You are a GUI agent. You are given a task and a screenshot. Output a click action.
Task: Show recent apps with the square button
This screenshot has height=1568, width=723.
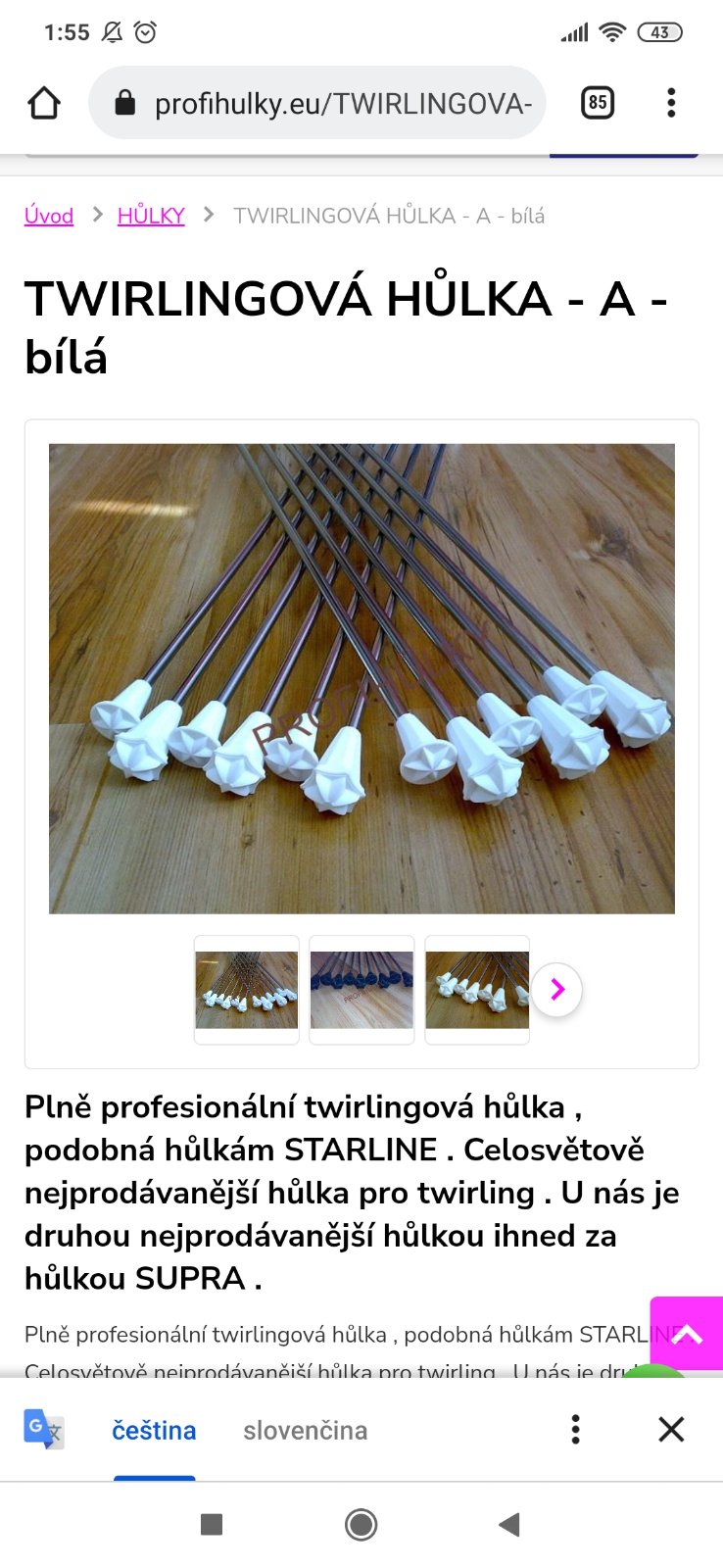(x=212, y=1524)
